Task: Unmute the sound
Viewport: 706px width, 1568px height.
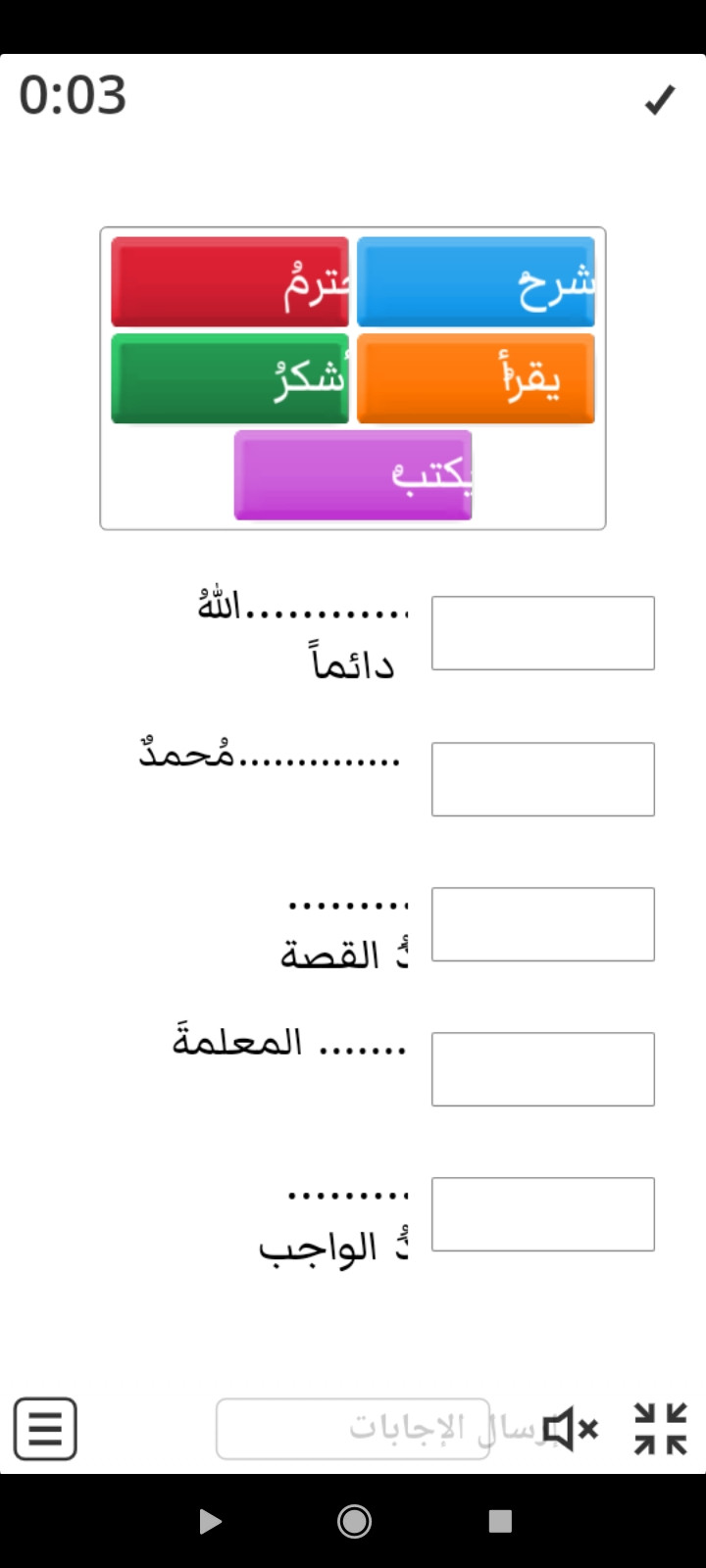Action: [x=571, y=1429]
